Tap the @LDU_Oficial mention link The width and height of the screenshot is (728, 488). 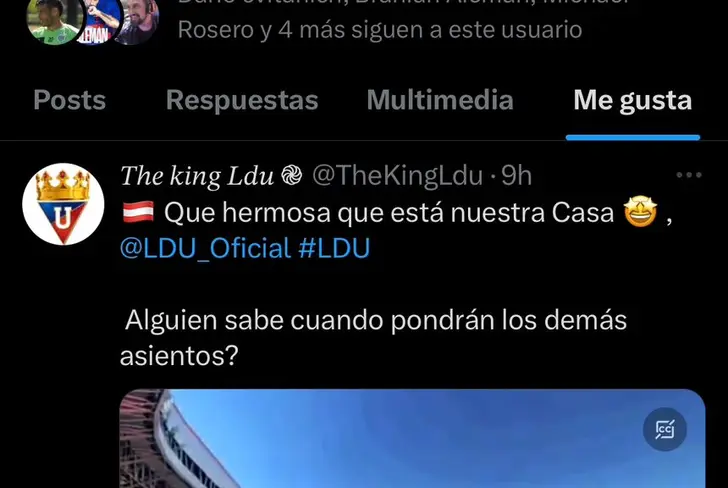point(205,249)
